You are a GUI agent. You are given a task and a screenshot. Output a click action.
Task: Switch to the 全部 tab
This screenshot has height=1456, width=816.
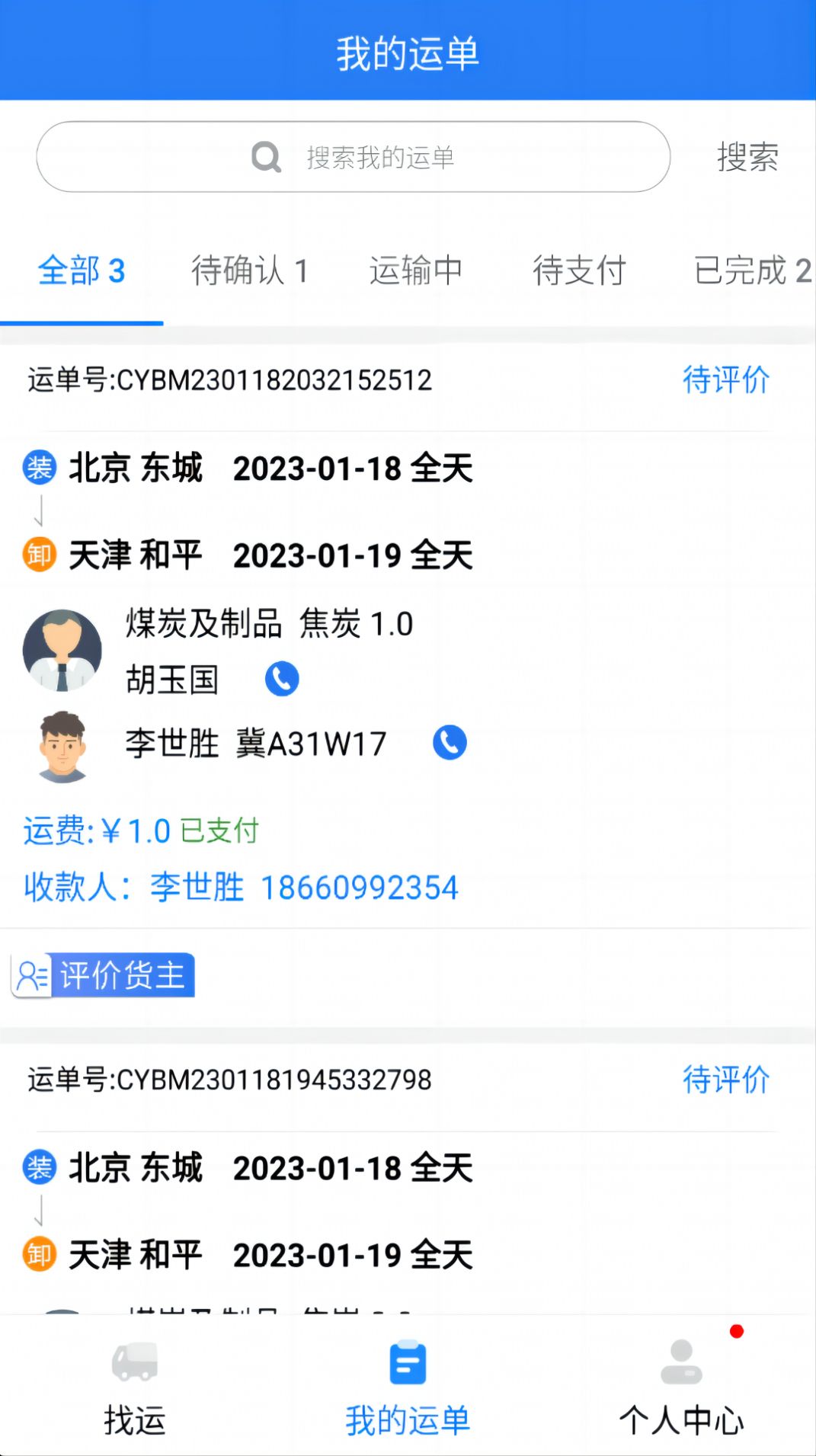click(81, 271)
